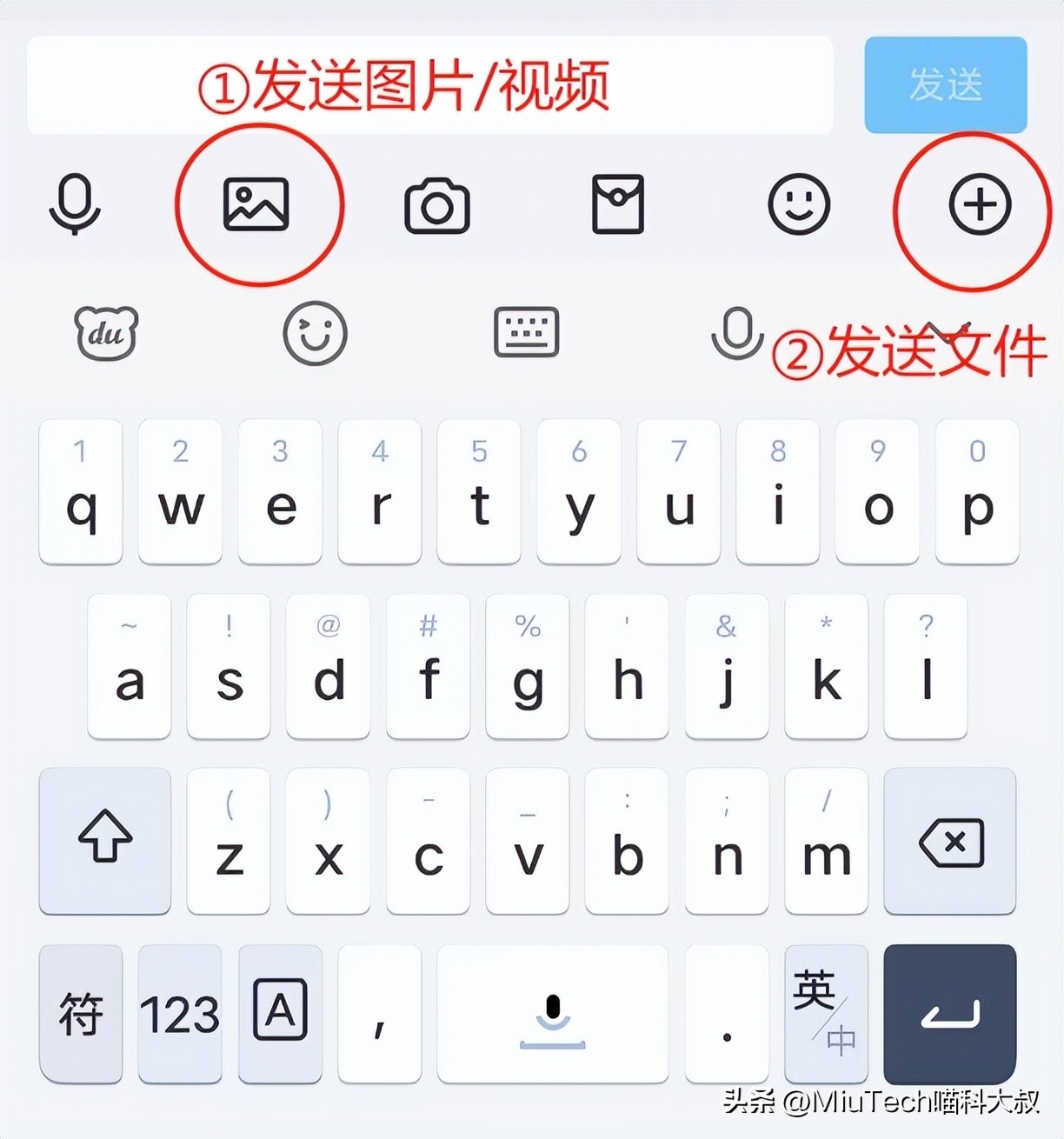The height and width of the screenshot is (1139, 1064).
Task: Tap the blue 发送 send button
Action: tap(945, 85)
